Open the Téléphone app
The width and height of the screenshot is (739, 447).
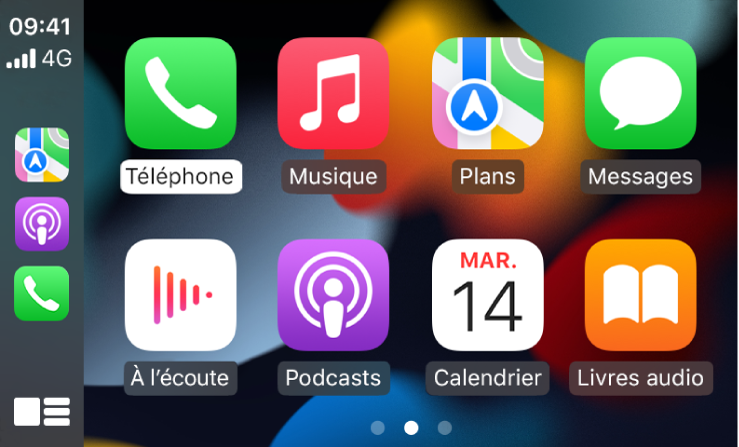pos(180,94)
